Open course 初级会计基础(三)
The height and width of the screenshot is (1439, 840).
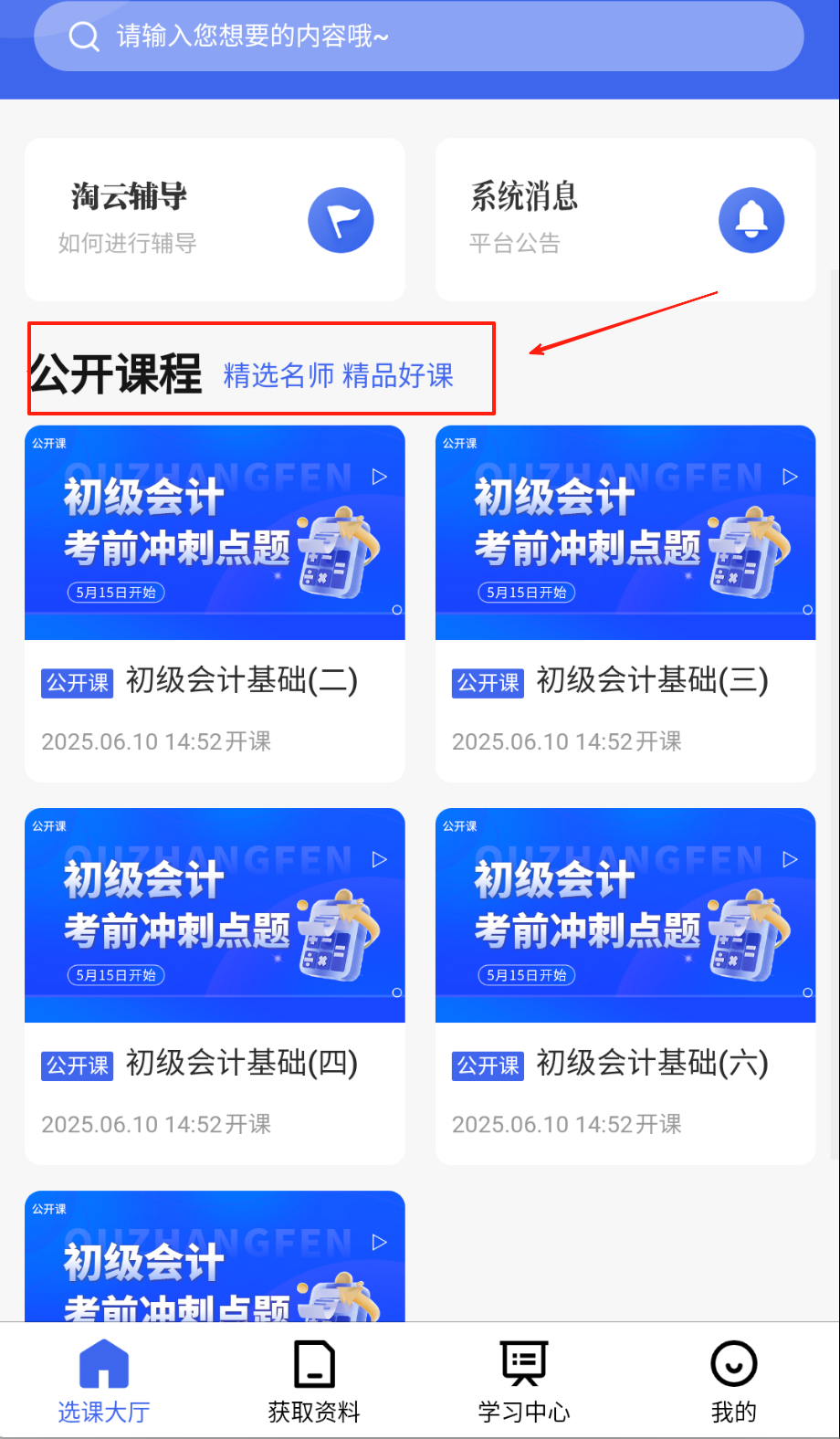coord(625,603)
